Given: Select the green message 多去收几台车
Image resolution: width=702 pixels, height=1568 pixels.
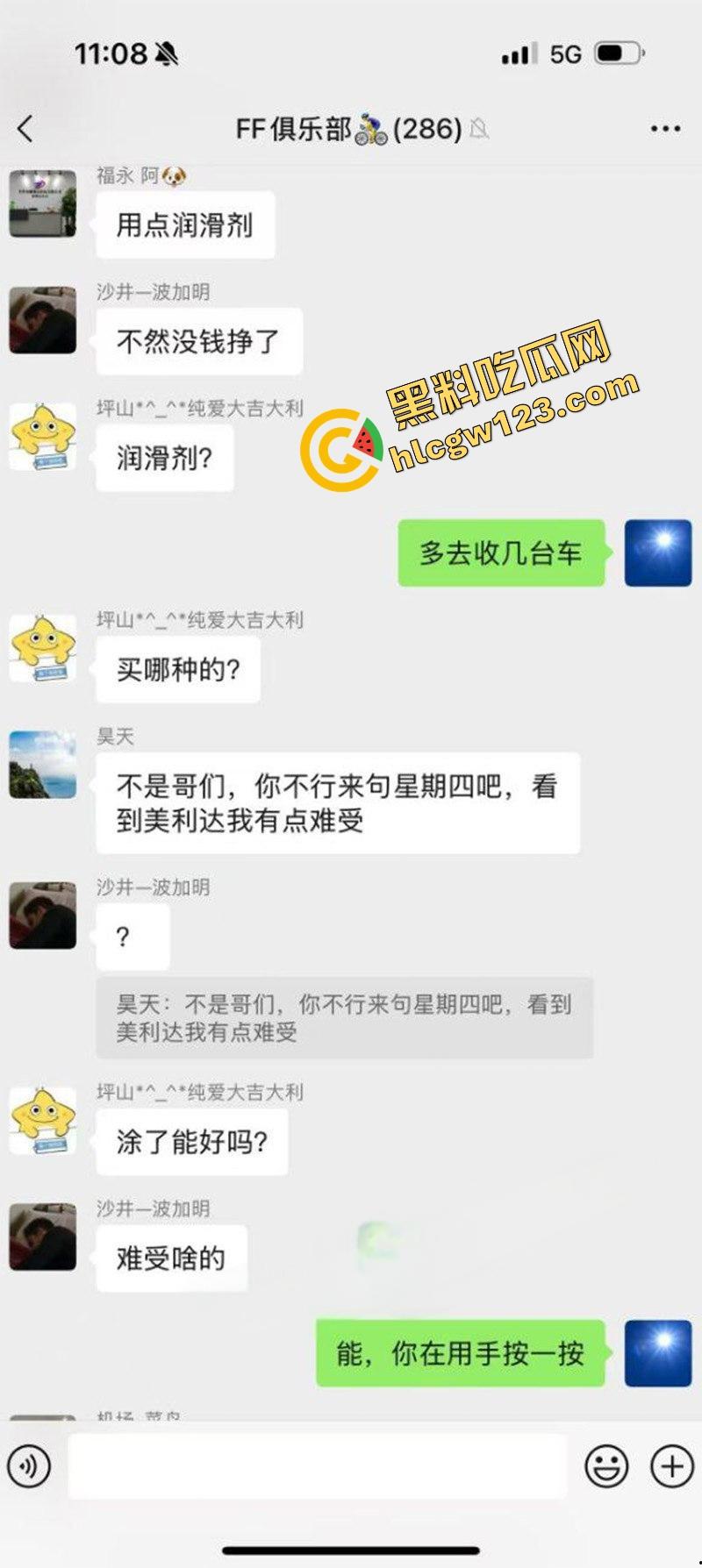Looking at the screenshot, I should (501, 552).
